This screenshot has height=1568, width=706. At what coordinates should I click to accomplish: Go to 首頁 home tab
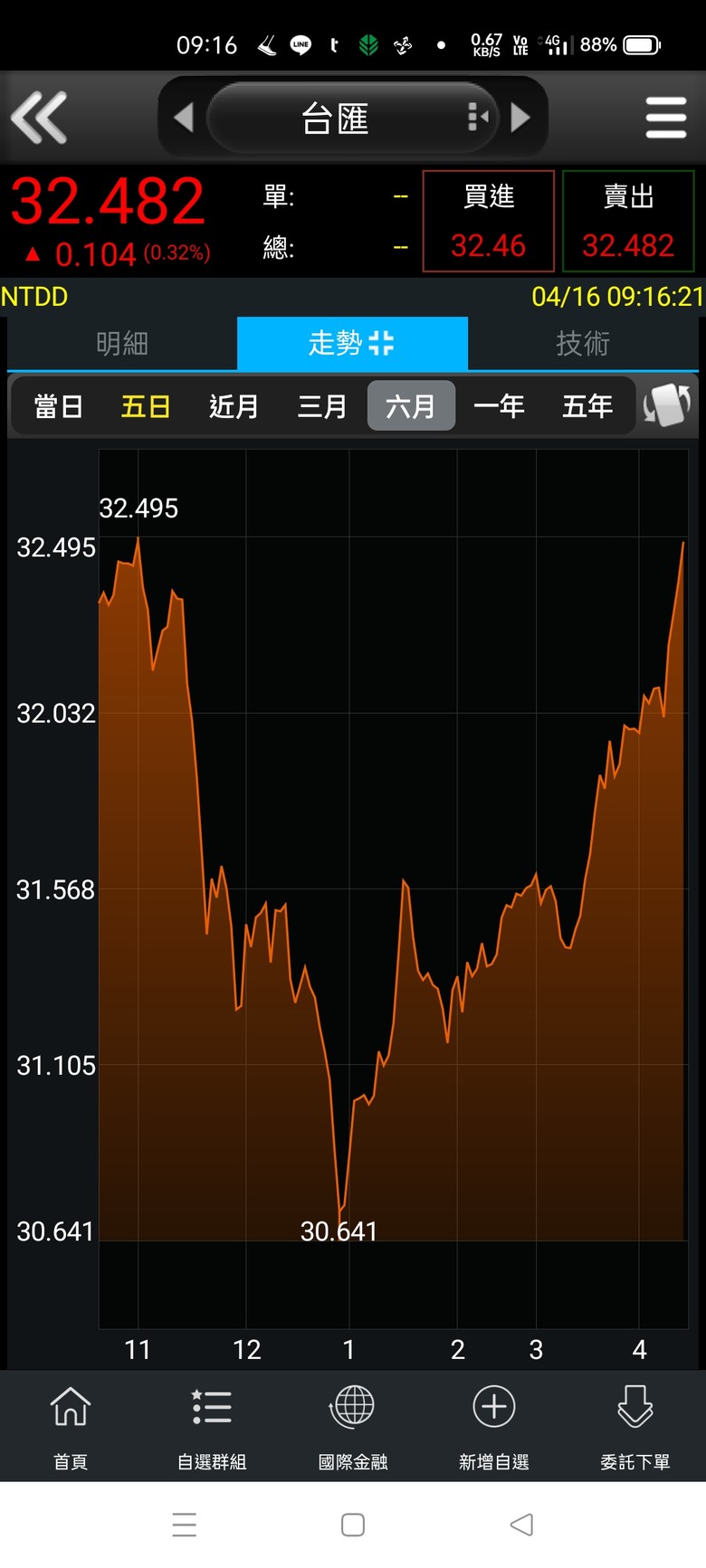click(71, 1425)
